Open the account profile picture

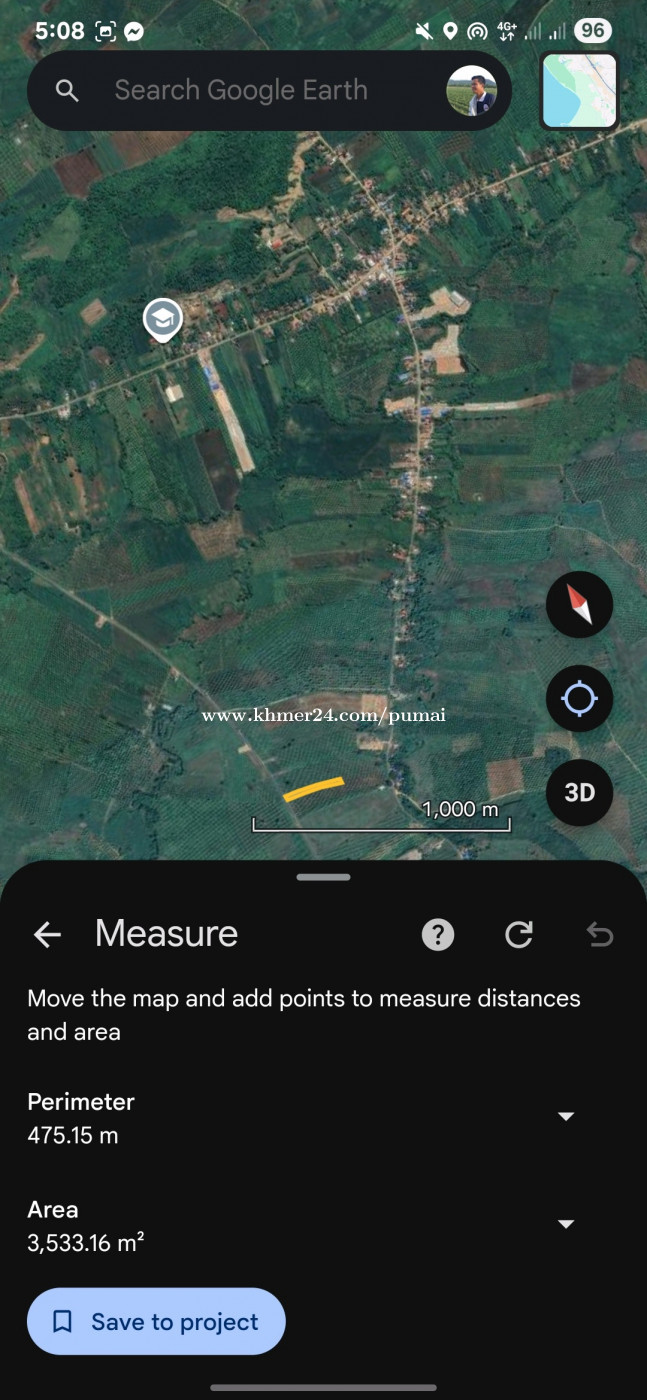(471, 91)
